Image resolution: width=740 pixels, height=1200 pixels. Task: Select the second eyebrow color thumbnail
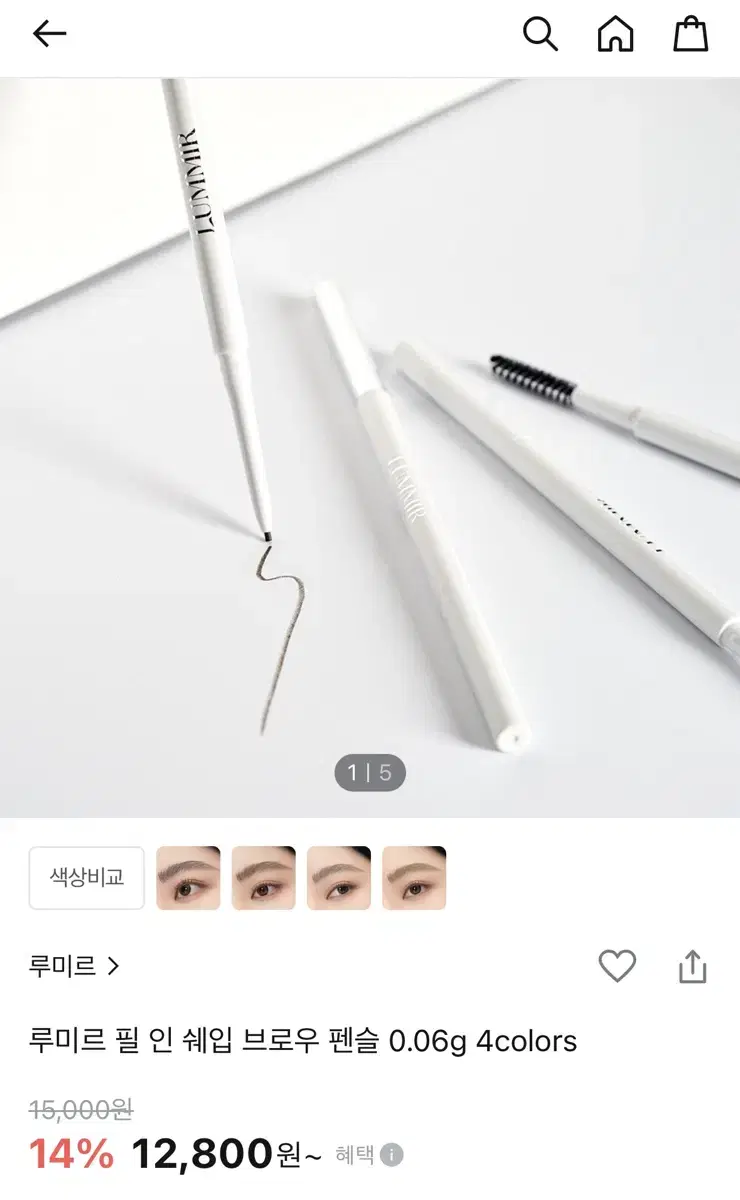pyautogui.click(x=264, y=878)
